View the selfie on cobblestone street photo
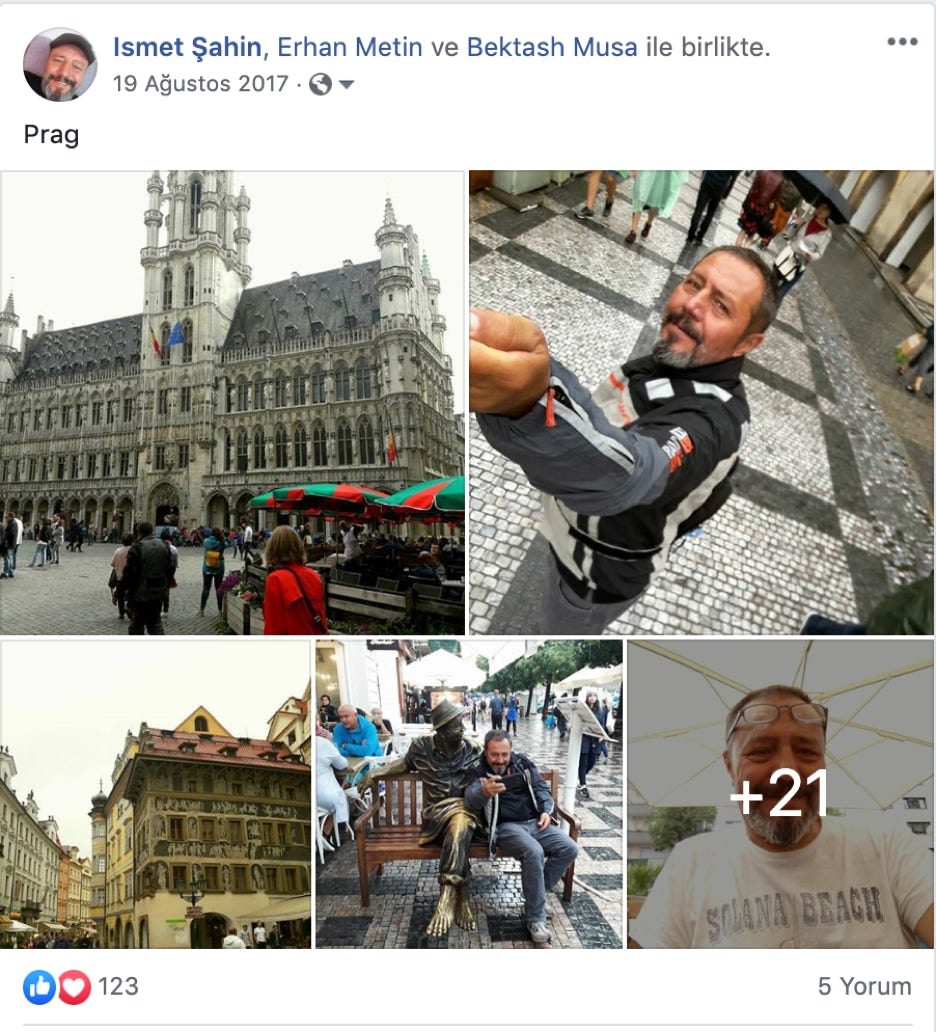The image size is (936, 1032). 700,402
